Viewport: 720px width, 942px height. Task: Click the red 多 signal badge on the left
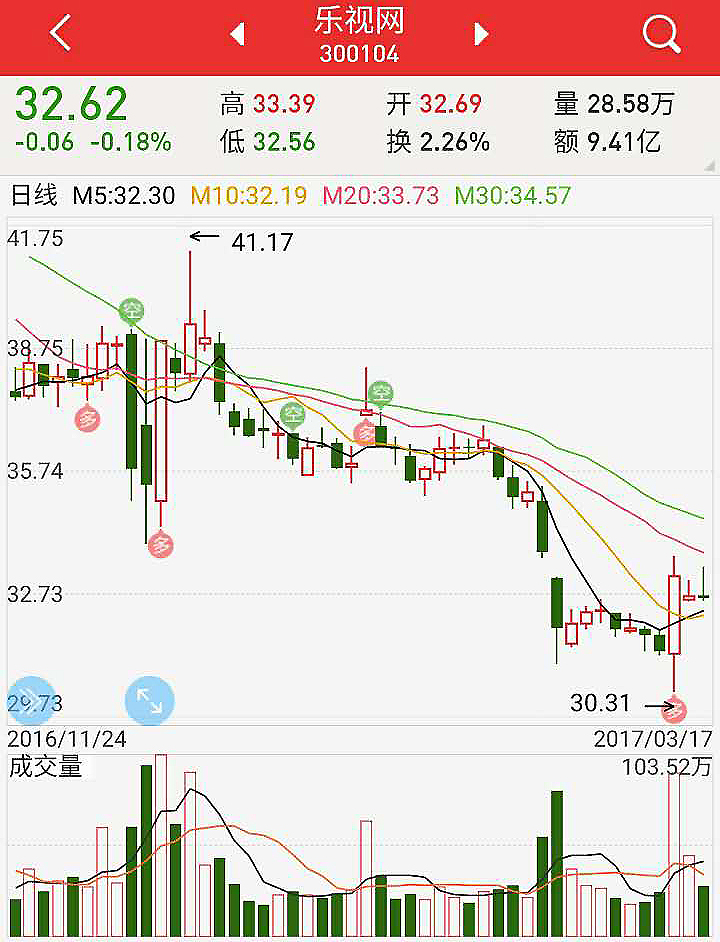click(88, 419)
